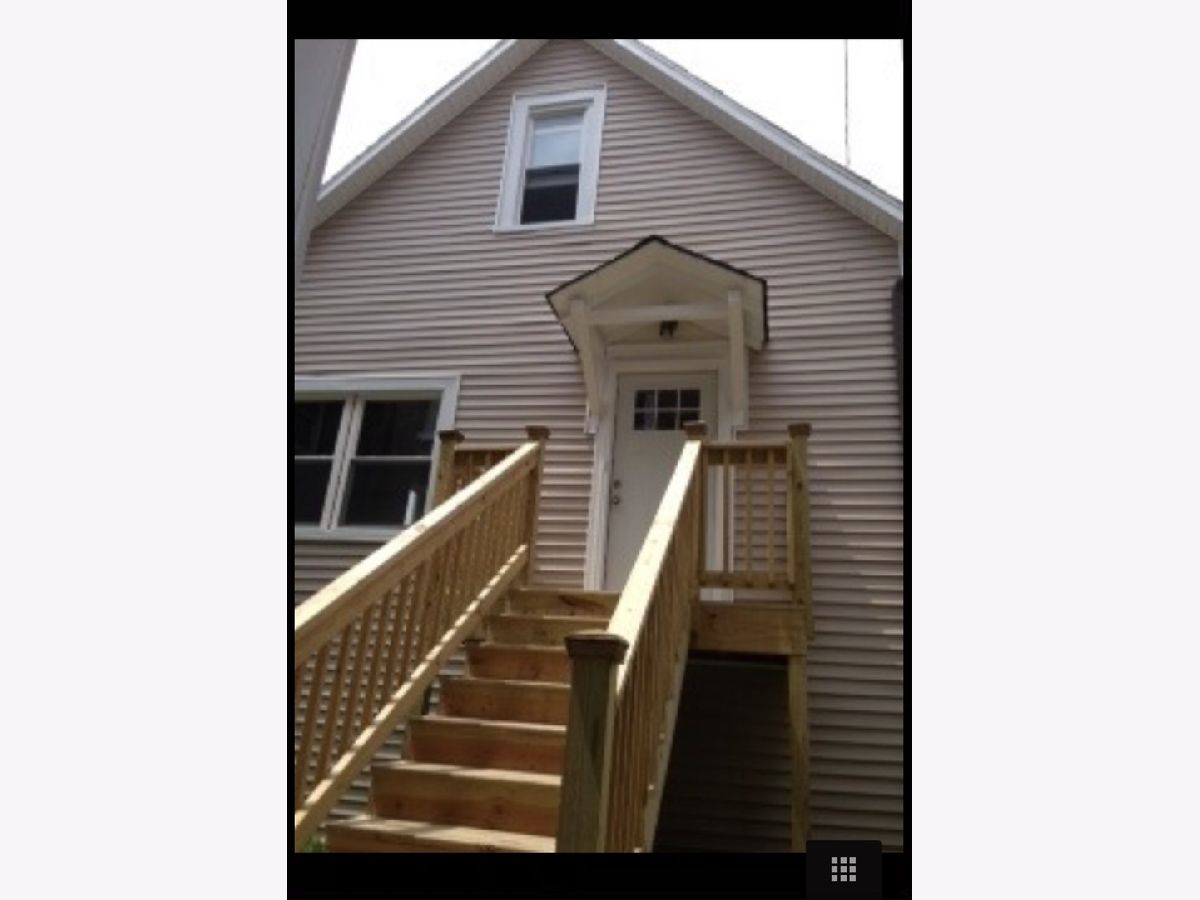
Task: Open the photo grid view
Action: 843,869
